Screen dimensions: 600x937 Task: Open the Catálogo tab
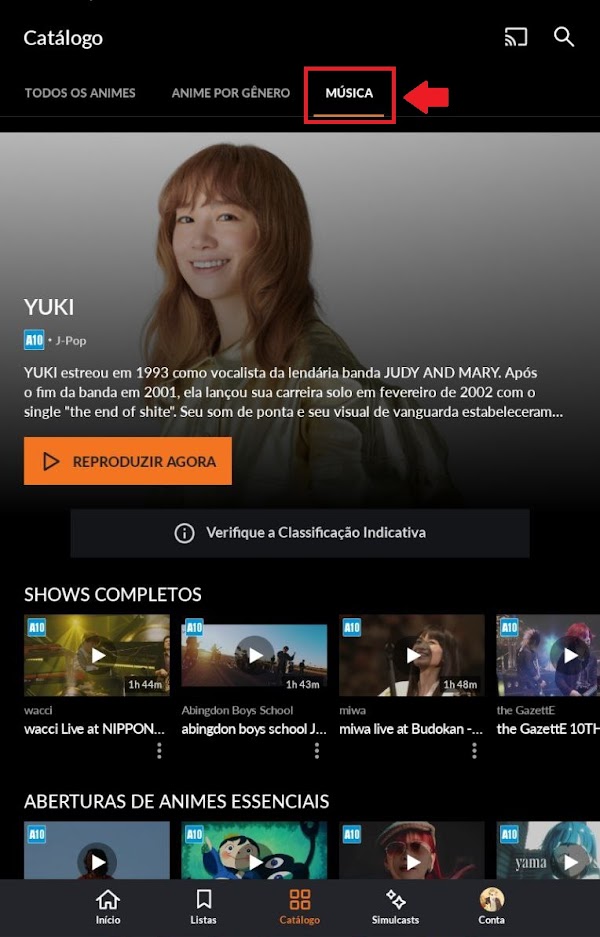[x=300, y=906]
